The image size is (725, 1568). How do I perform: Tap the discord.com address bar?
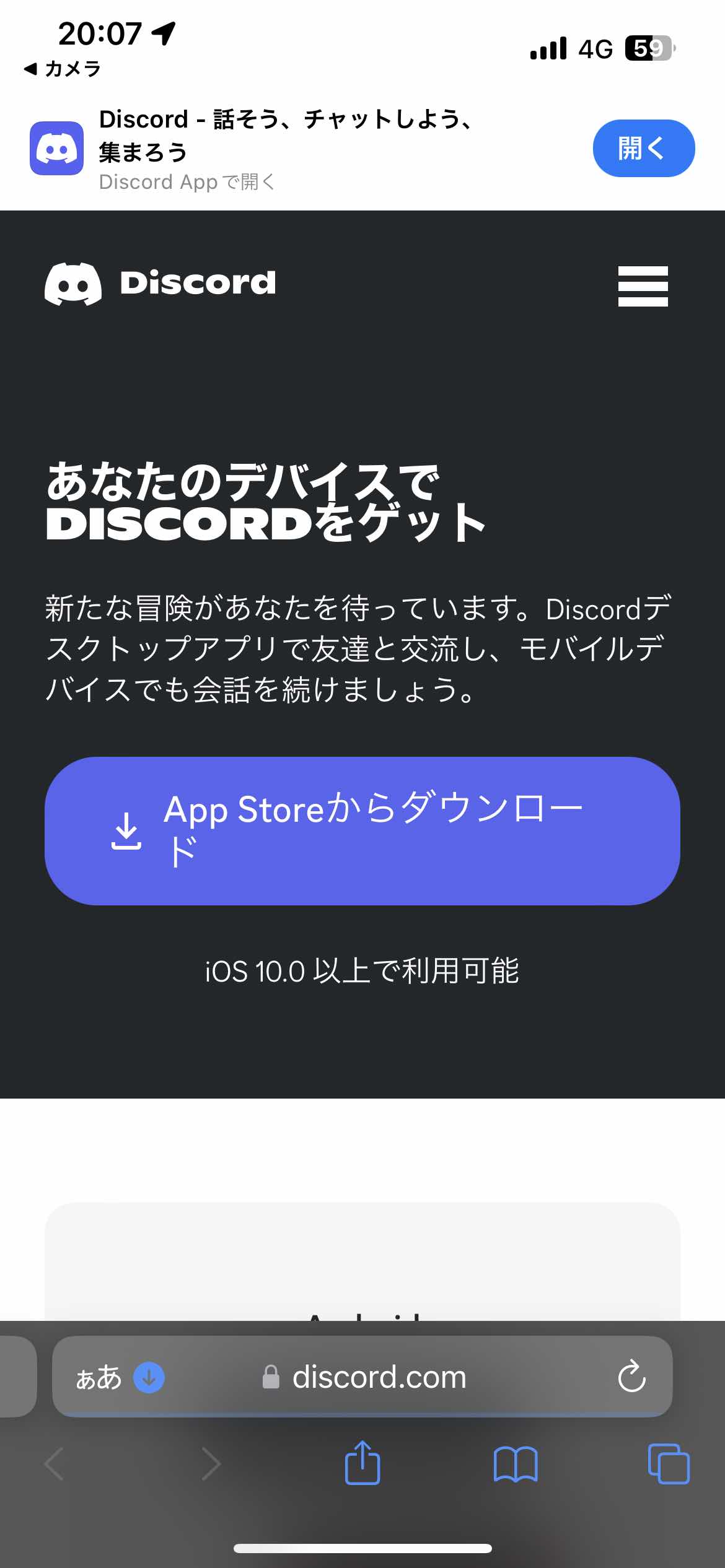click(378, 1377)
